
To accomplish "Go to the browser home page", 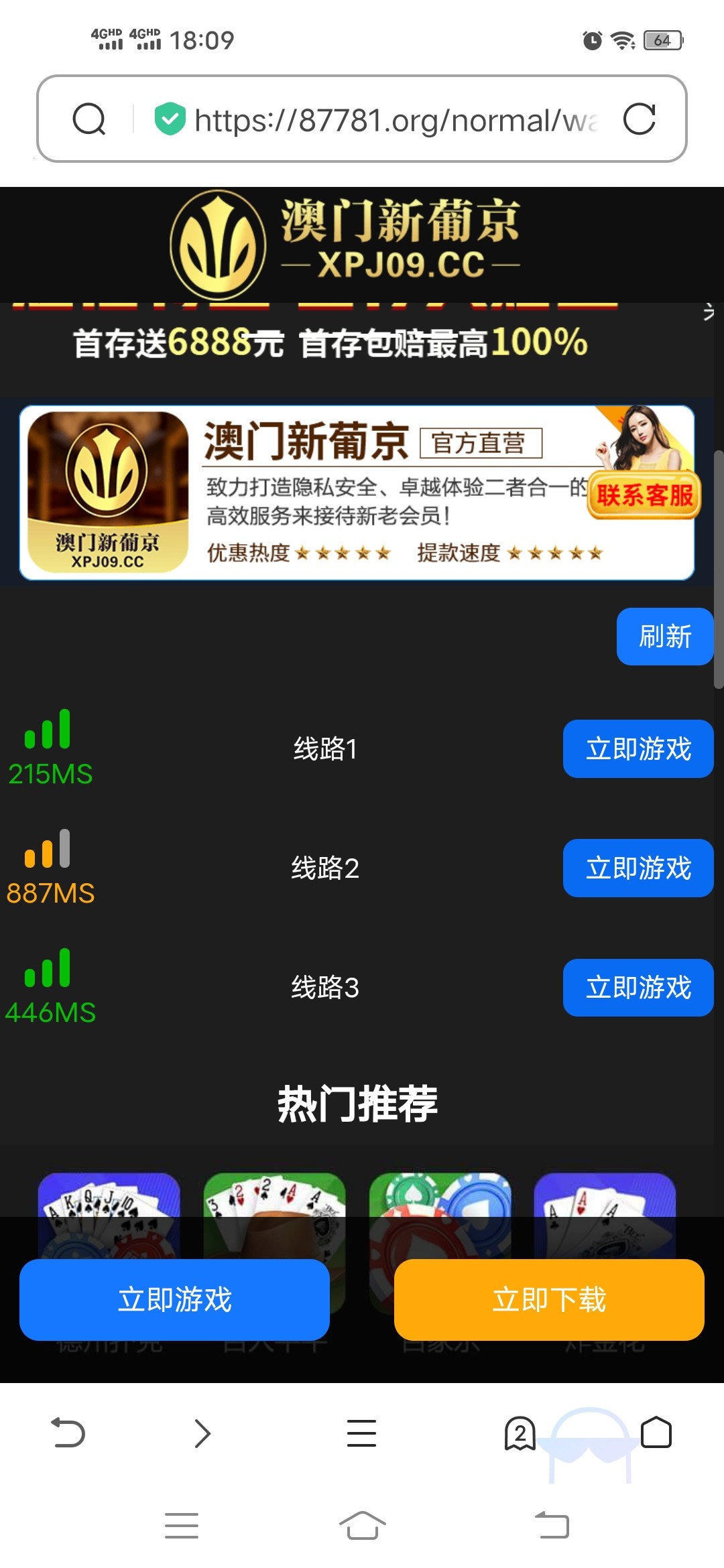I will pos(656,1433).
